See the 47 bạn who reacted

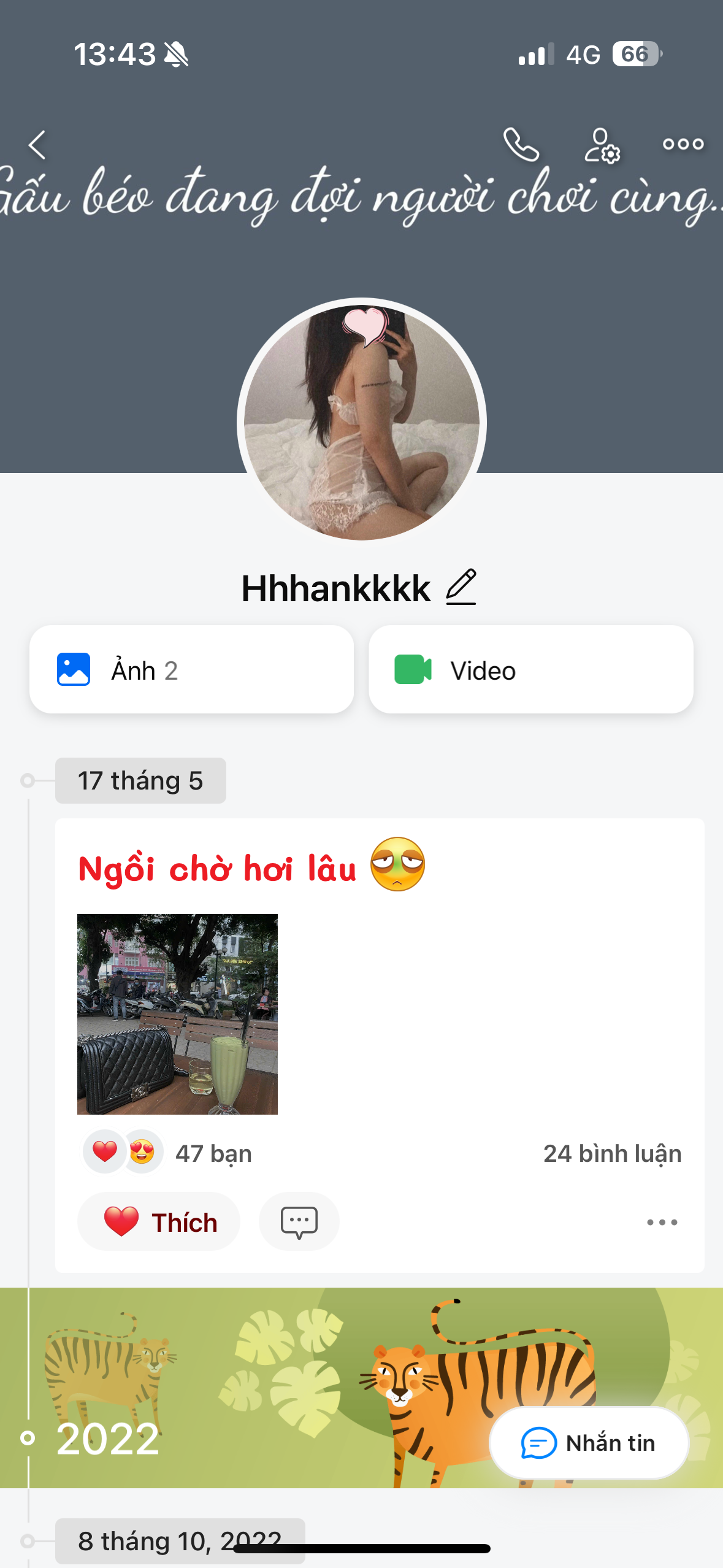click(x=213, y=1153)
